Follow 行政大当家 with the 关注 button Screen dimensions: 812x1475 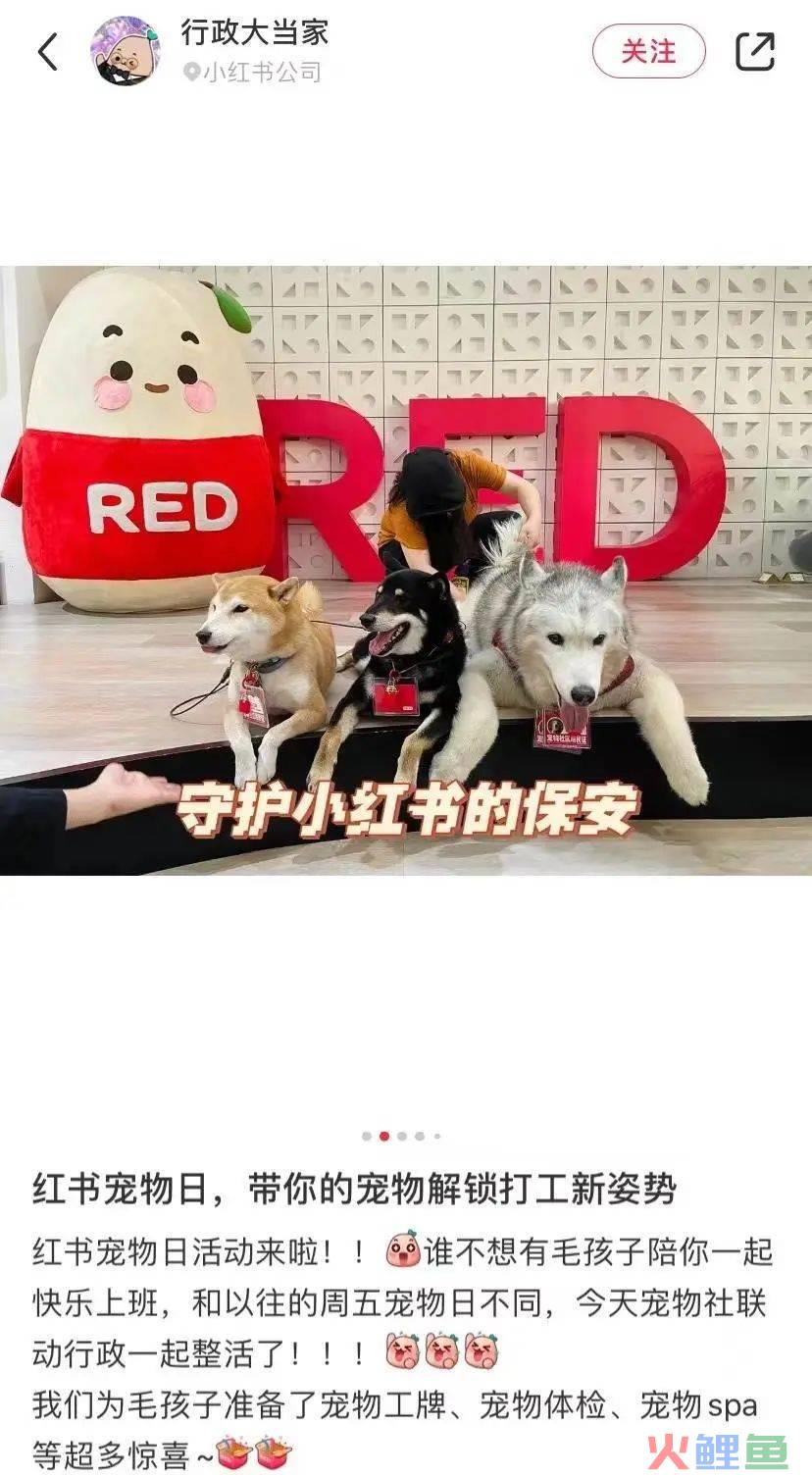[648, 51]
